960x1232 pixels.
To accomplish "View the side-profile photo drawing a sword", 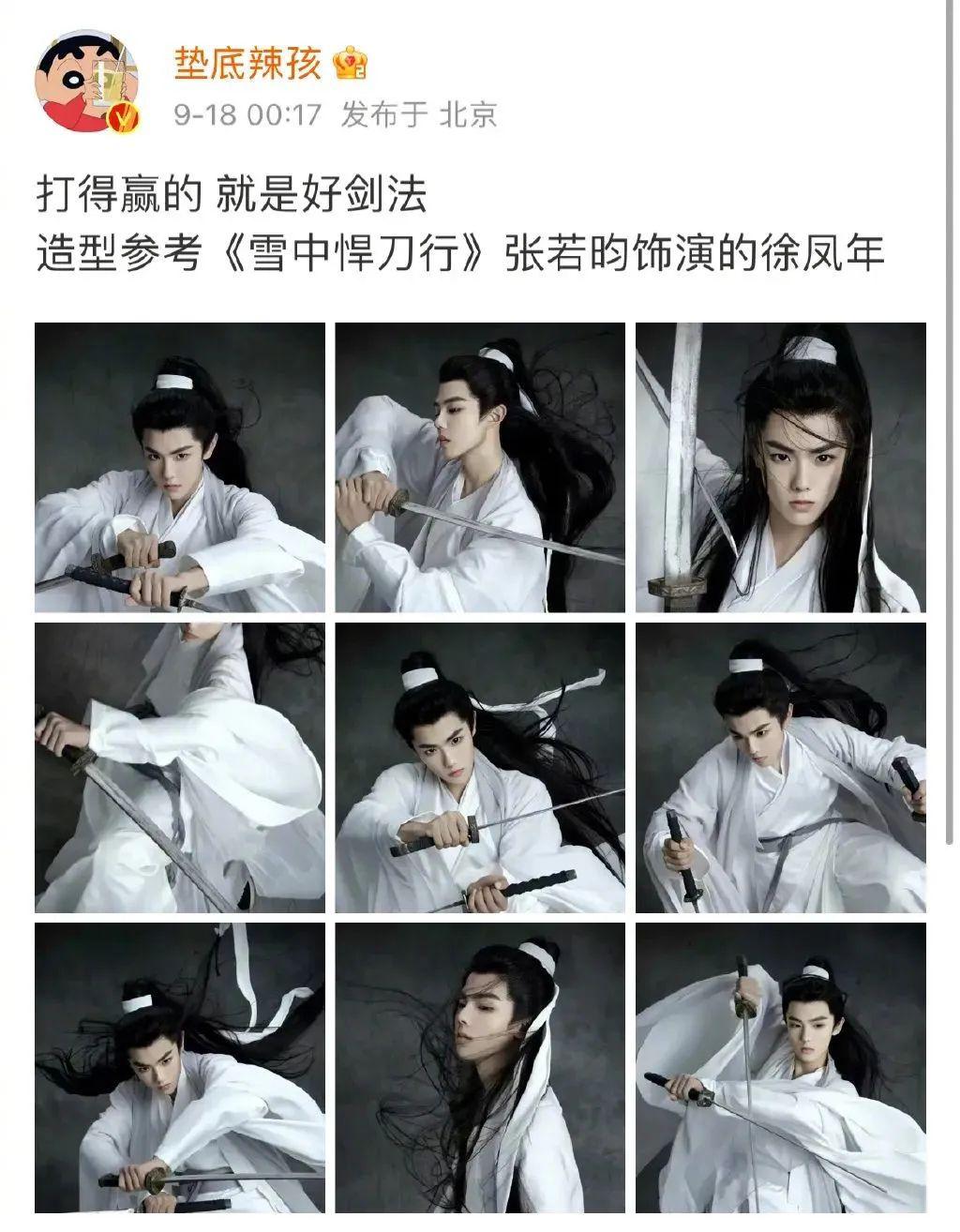I will [x=480, y=467].
